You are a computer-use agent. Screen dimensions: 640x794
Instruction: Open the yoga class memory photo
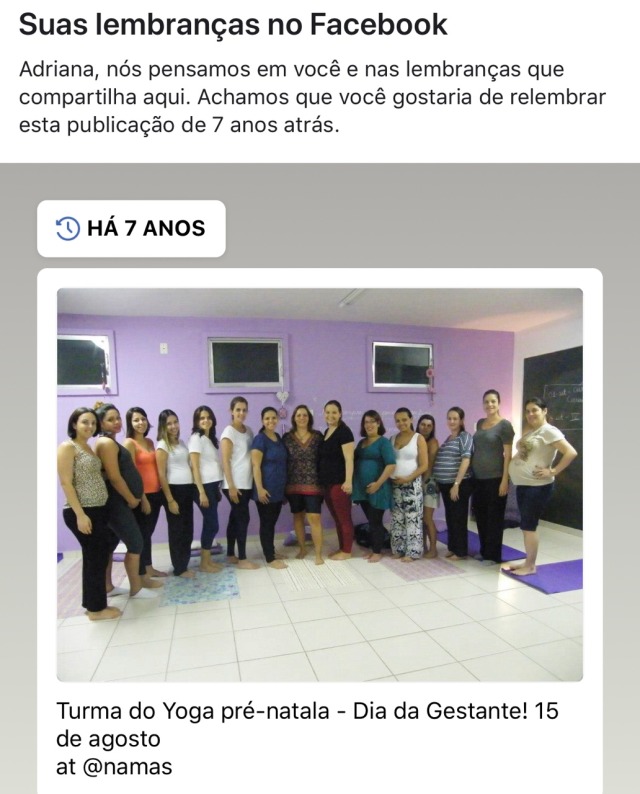320,484
